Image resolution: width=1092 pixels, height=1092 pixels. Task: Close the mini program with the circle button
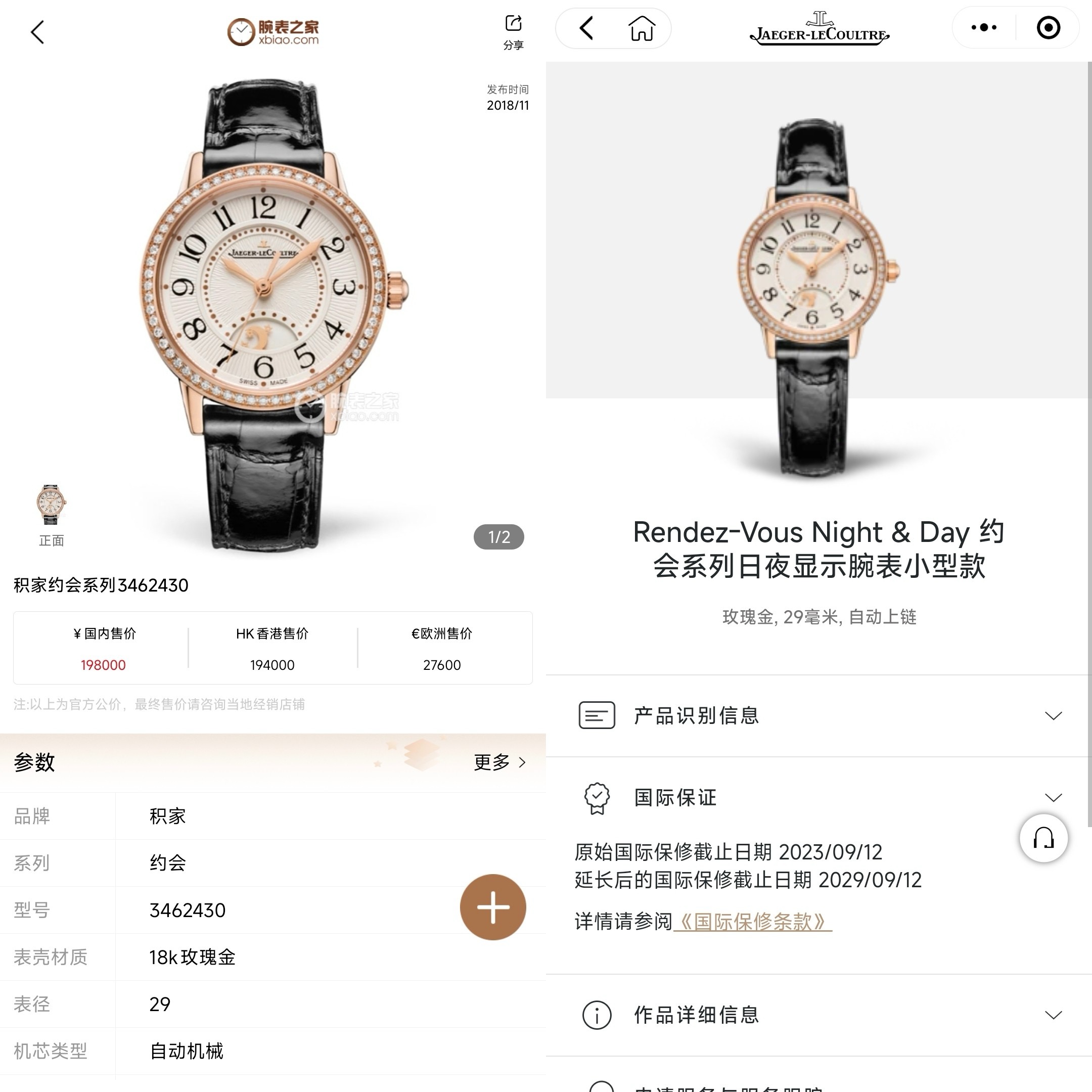(1048, 28)
